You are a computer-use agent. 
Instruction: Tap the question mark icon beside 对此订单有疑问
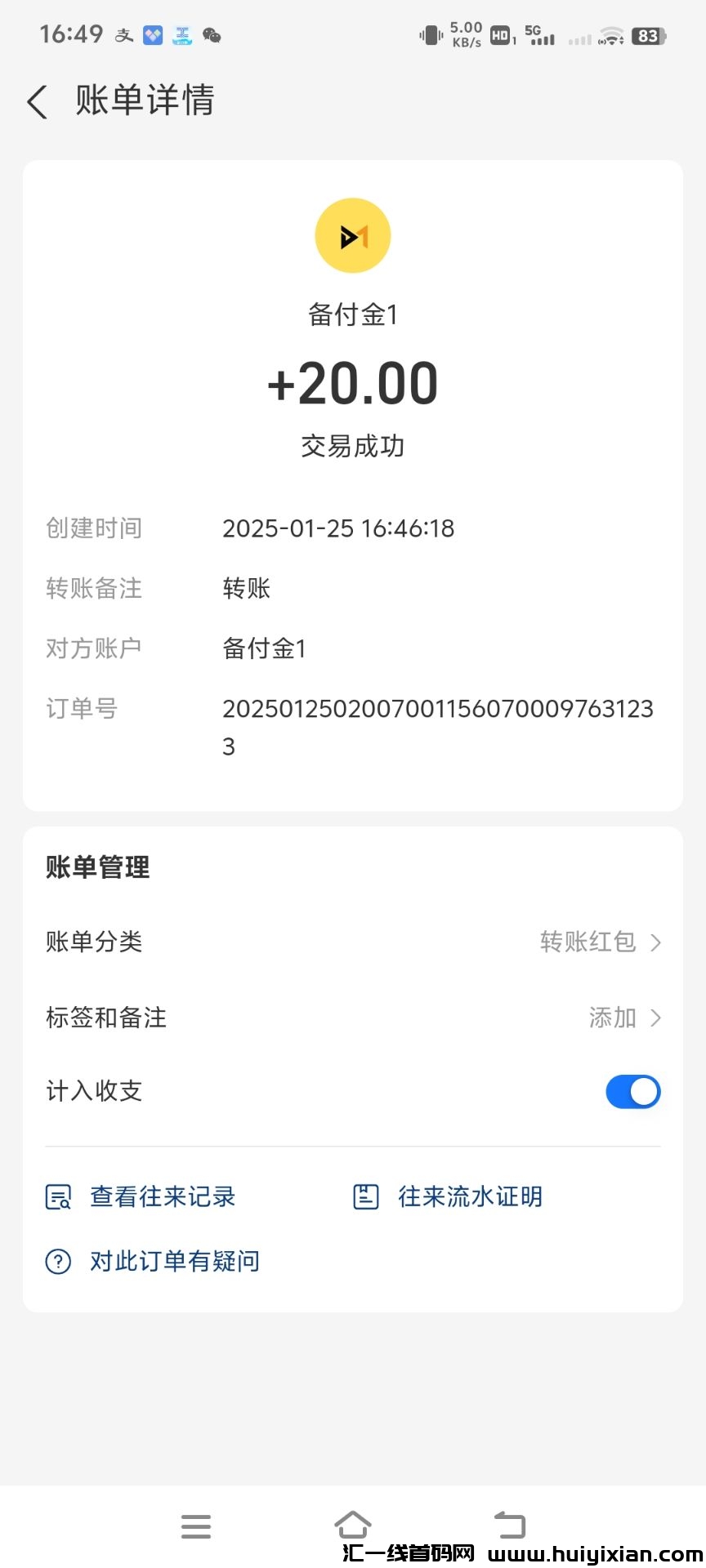57,1261
